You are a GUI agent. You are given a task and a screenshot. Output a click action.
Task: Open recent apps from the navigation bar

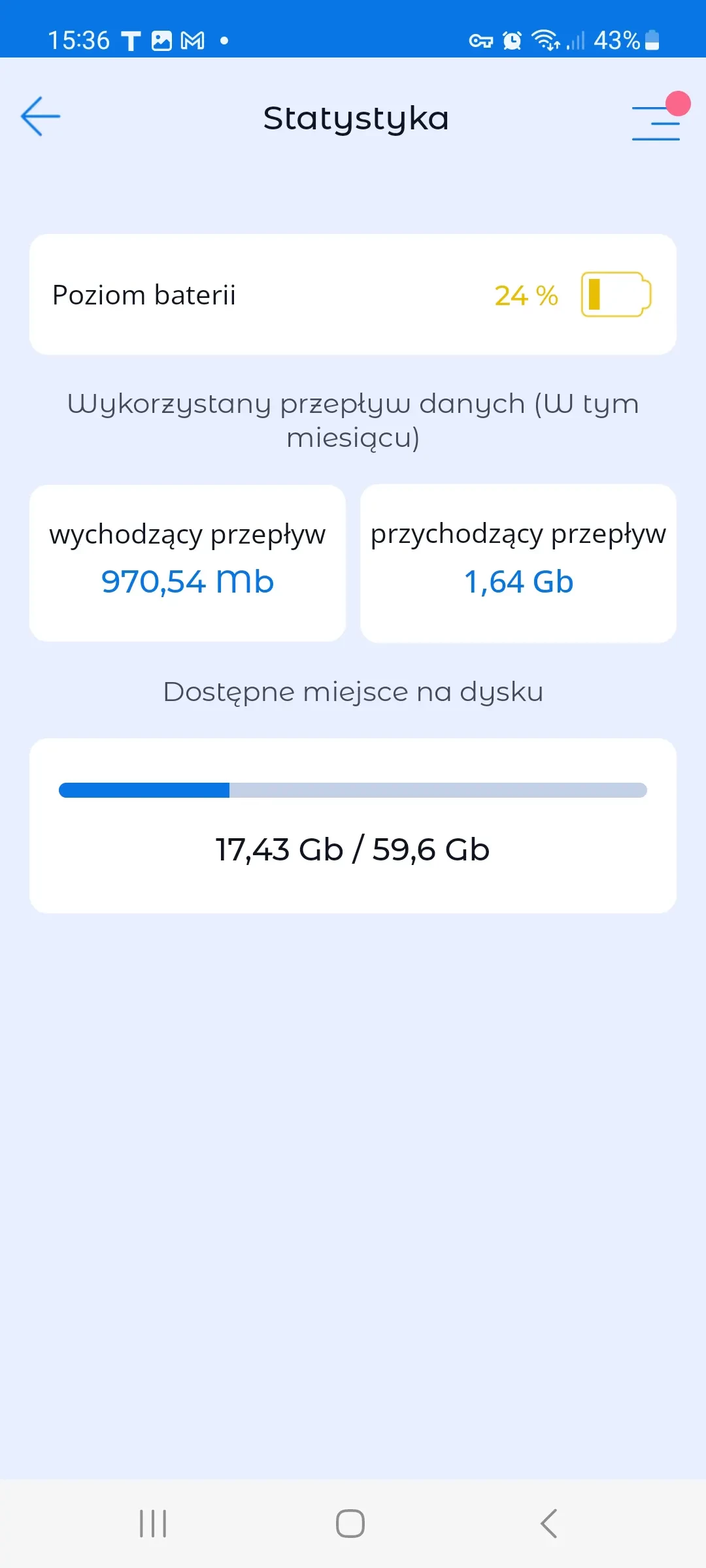tap(153, 1524)
